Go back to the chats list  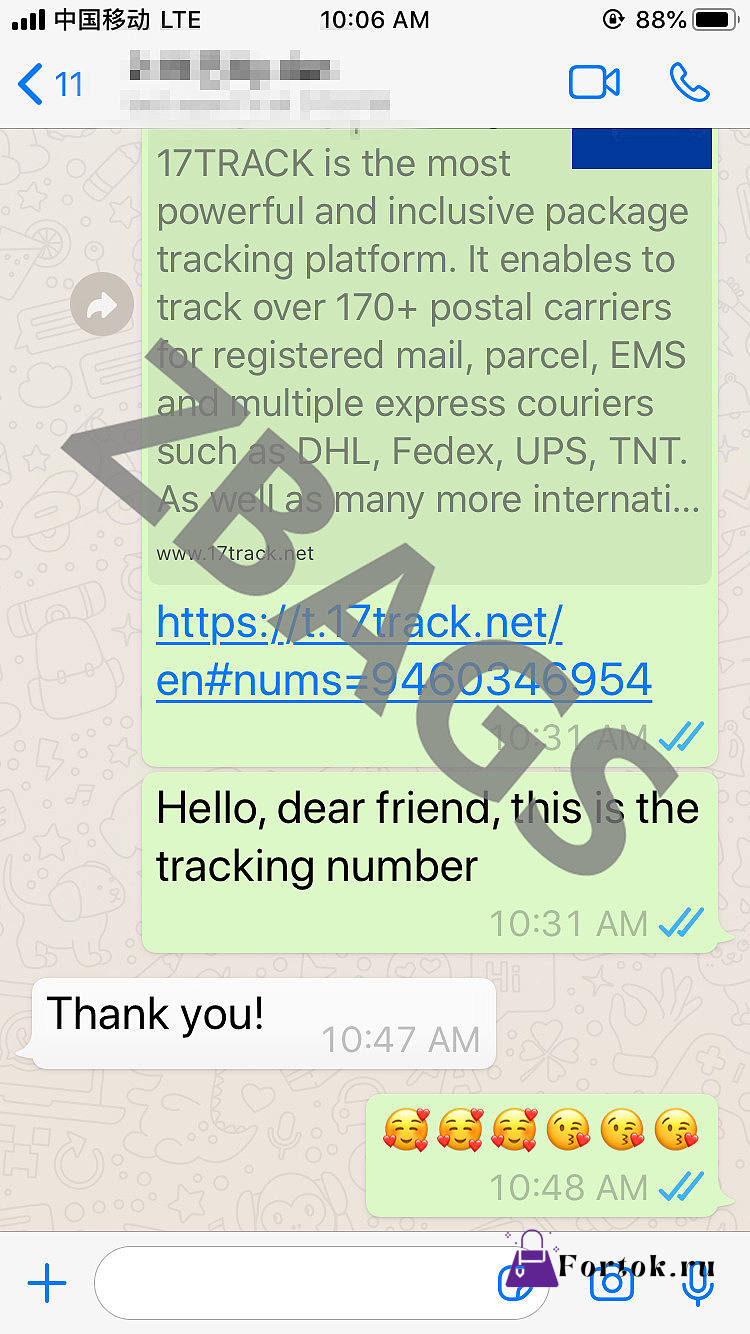(50, 84)
